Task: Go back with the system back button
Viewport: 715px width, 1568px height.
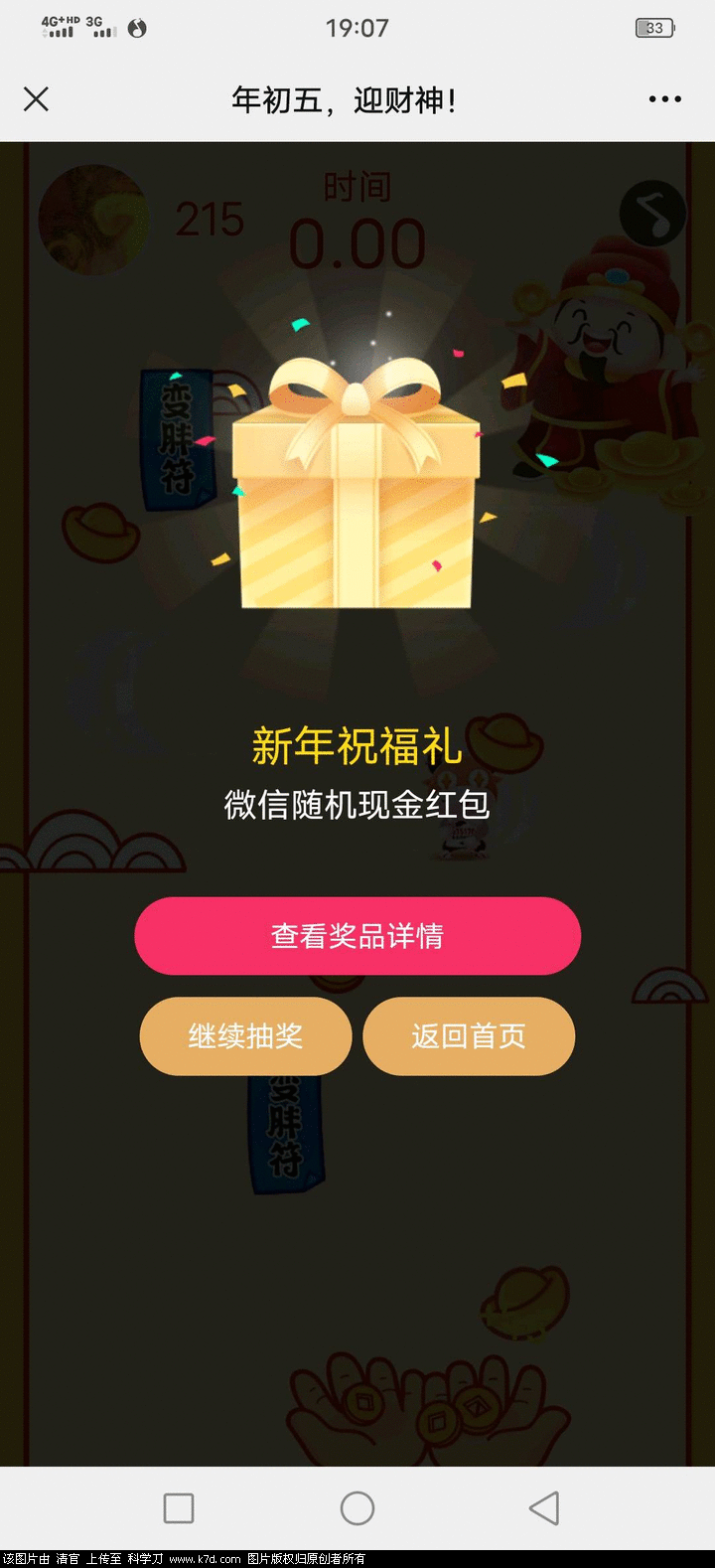Action: [x=543, y=1508]
